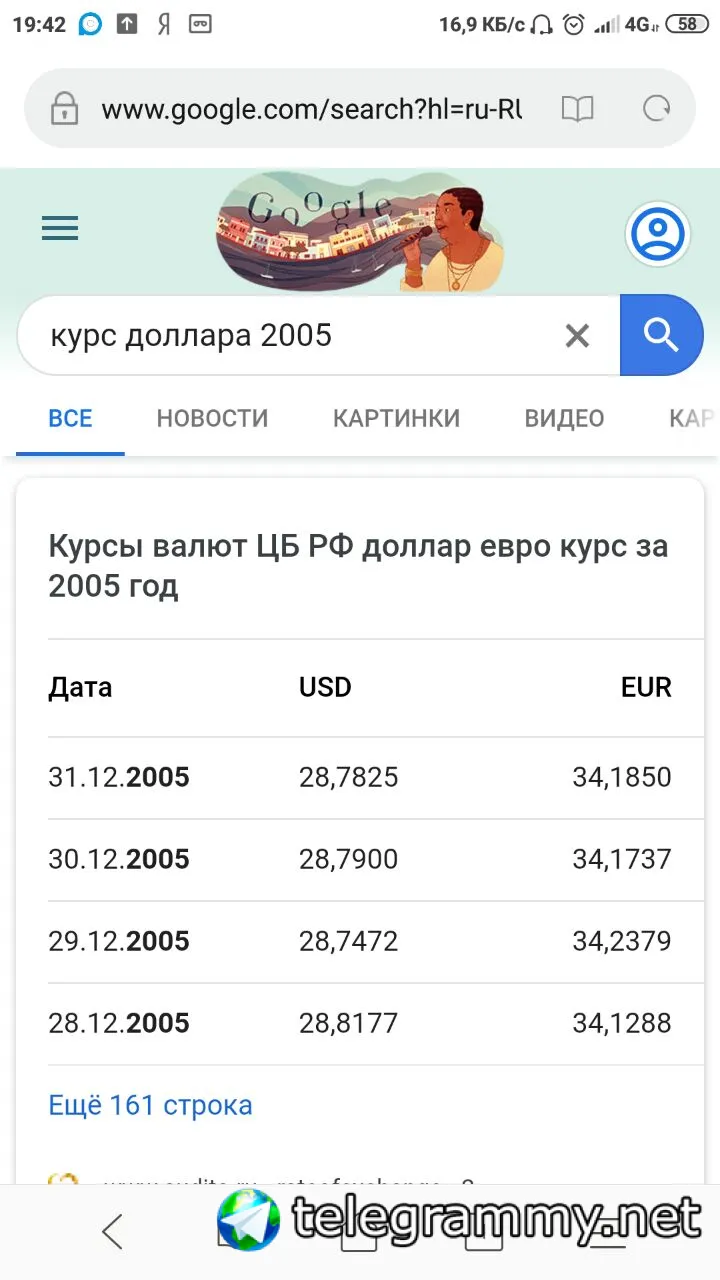Switch to the Новости tab
The image size is (720, 1280).
(212, 418)
